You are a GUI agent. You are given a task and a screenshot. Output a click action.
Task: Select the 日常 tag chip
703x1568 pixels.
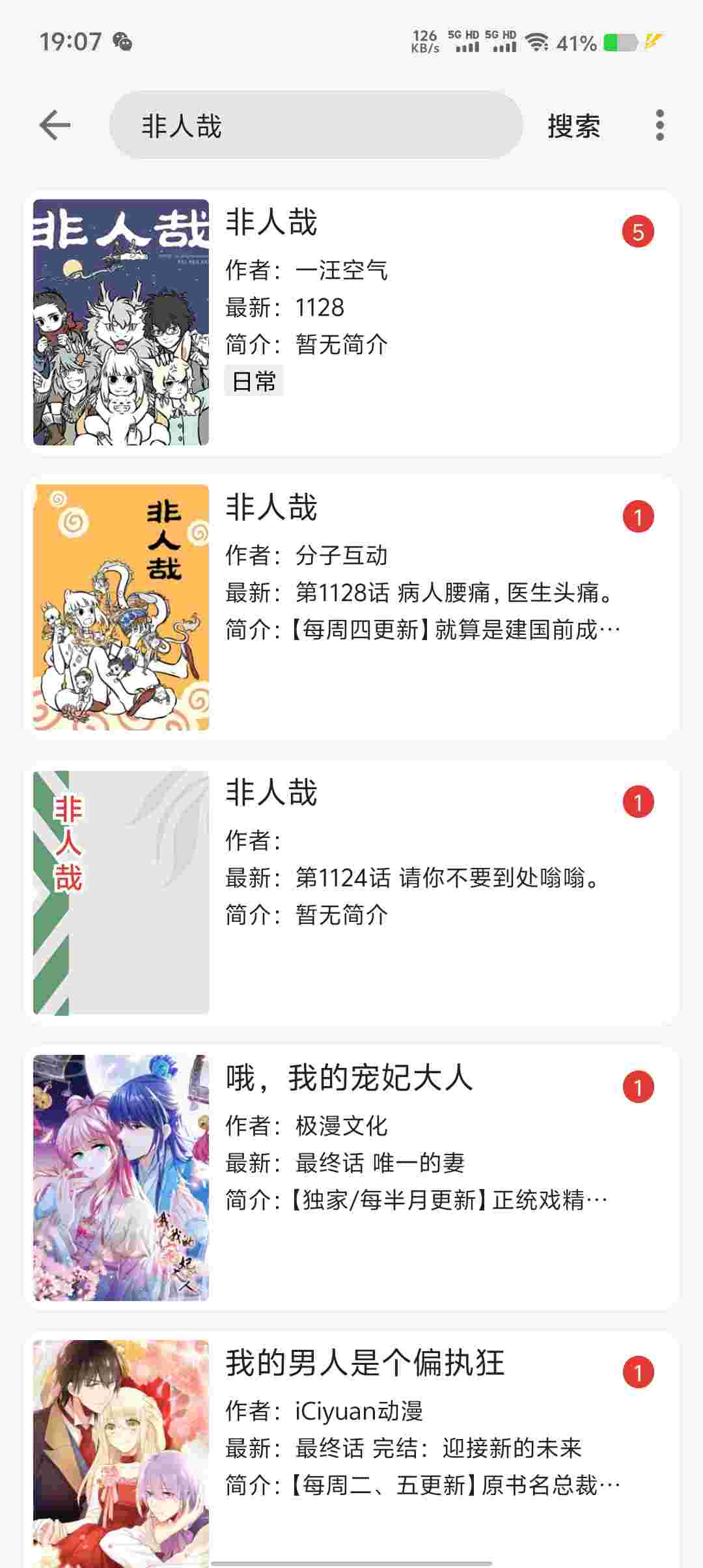click(254, 381)
